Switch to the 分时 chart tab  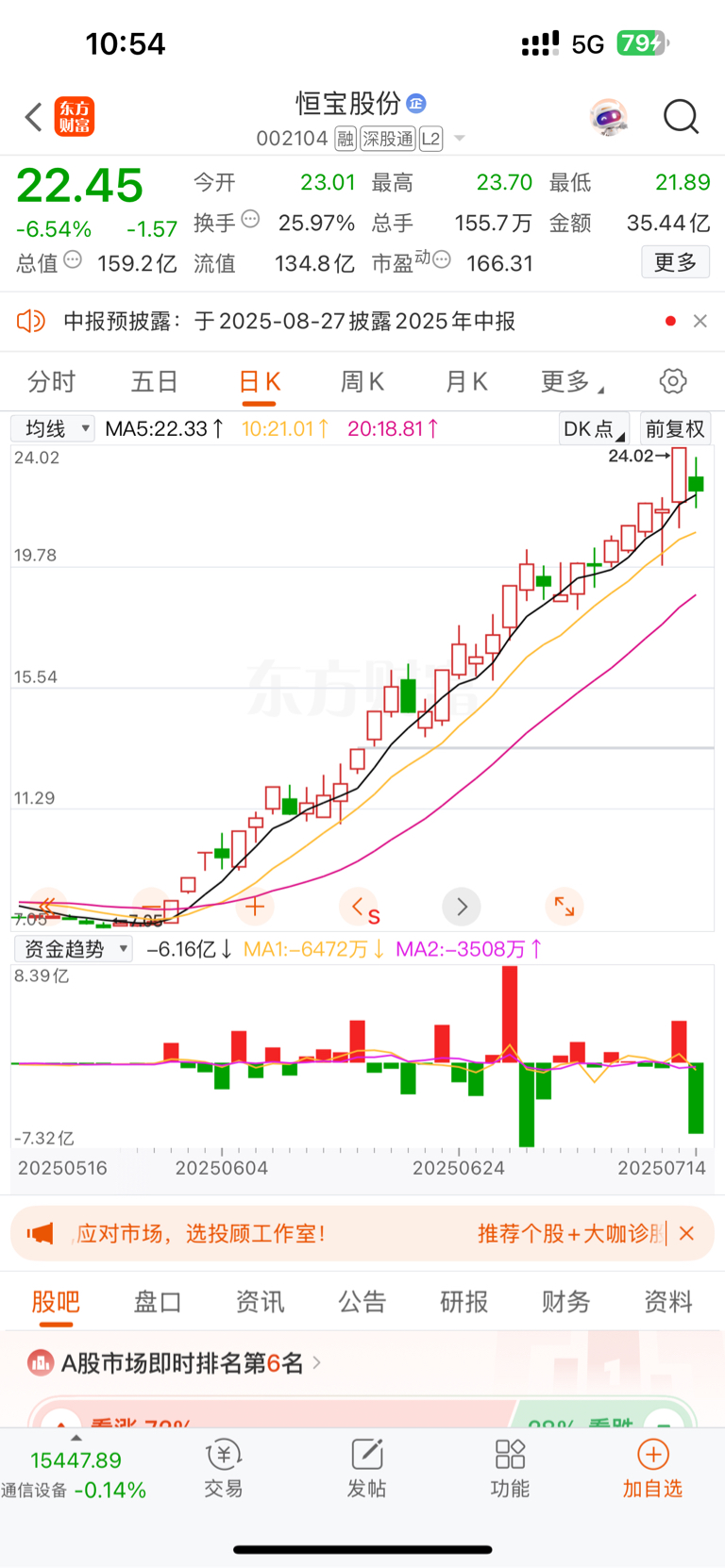(x=51, y=382)
